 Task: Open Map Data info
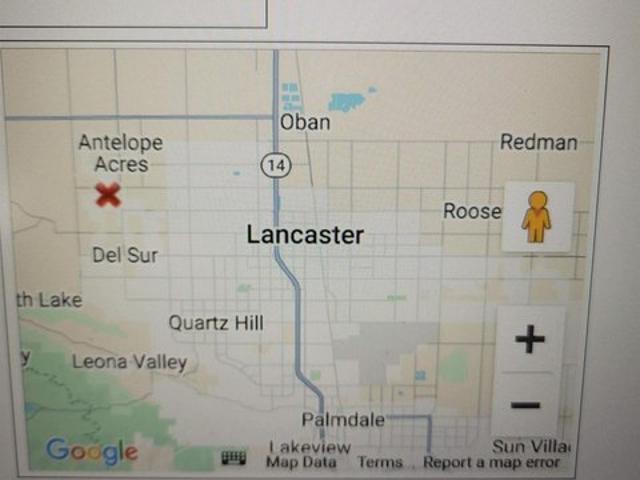[x=301, y=462]
